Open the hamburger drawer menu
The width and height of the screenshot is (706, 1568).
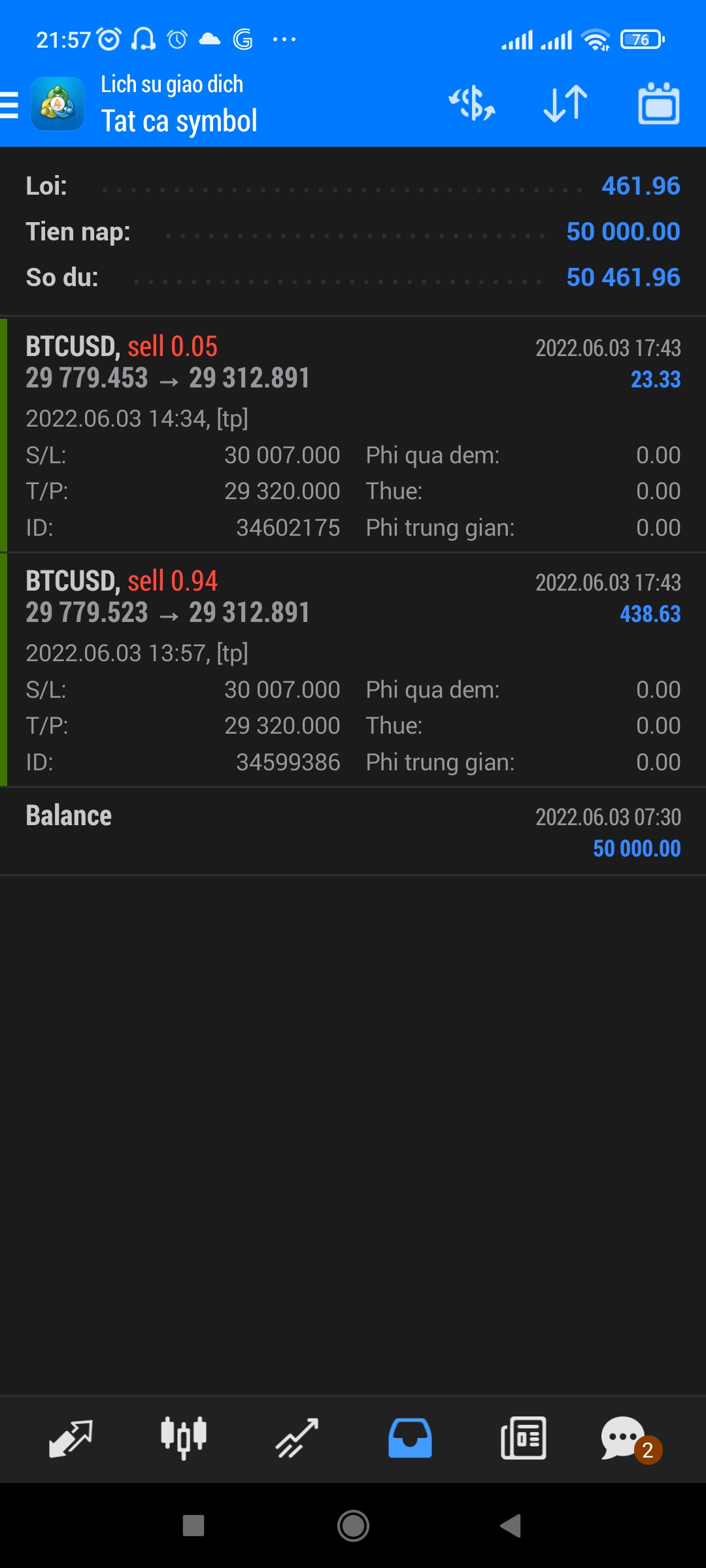tap(10, 105)
